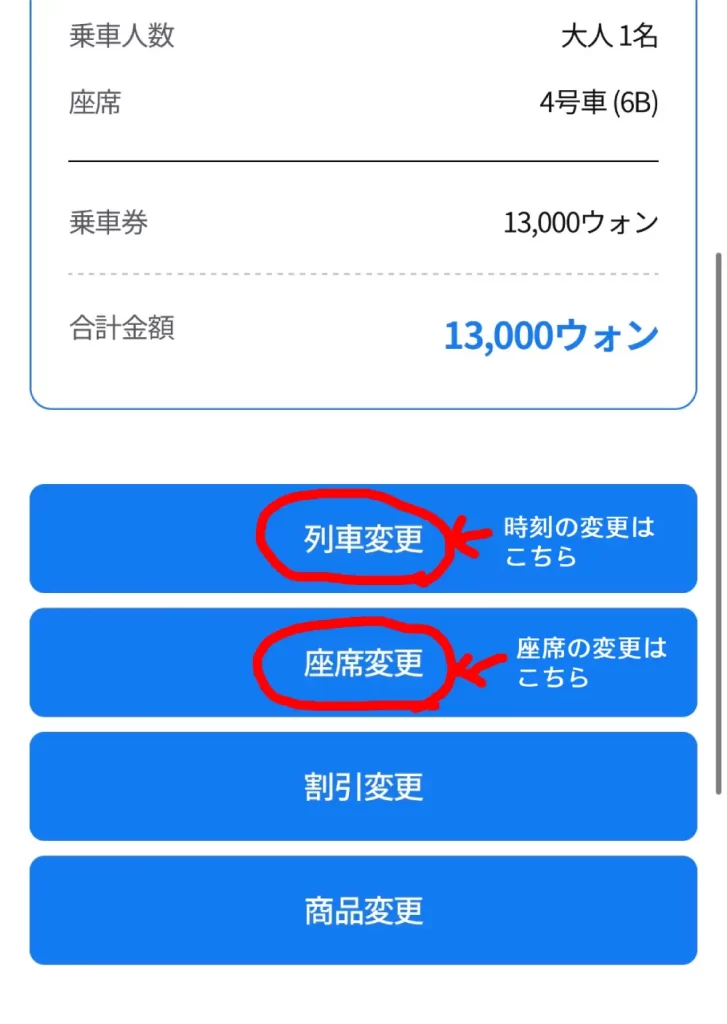Screen dimensions: 727x1024
Task: Tap the 列車変更 button
Action: [363, 539]
